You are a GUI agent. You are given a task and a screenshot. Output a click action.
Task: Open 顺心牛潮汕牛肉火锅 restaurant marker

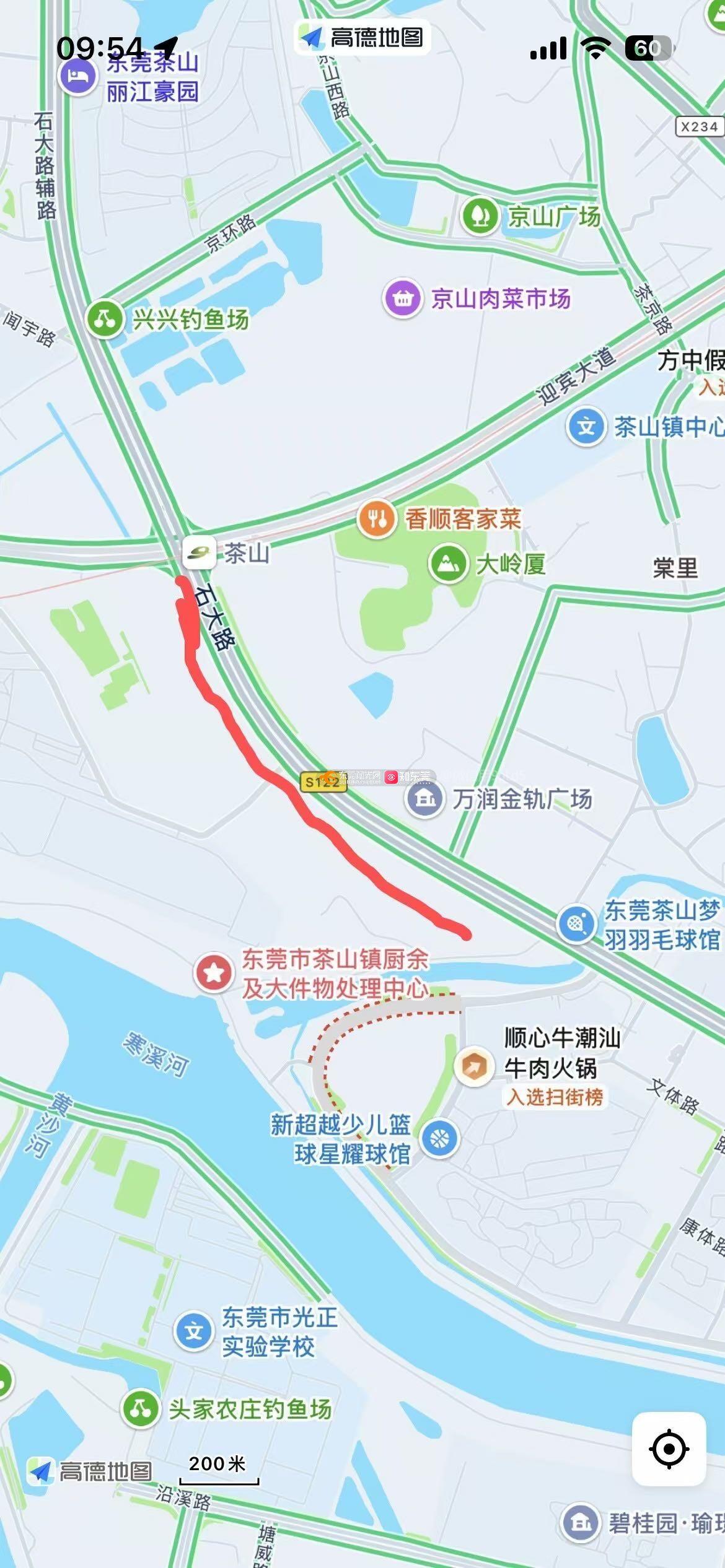tap(474, 1066)
